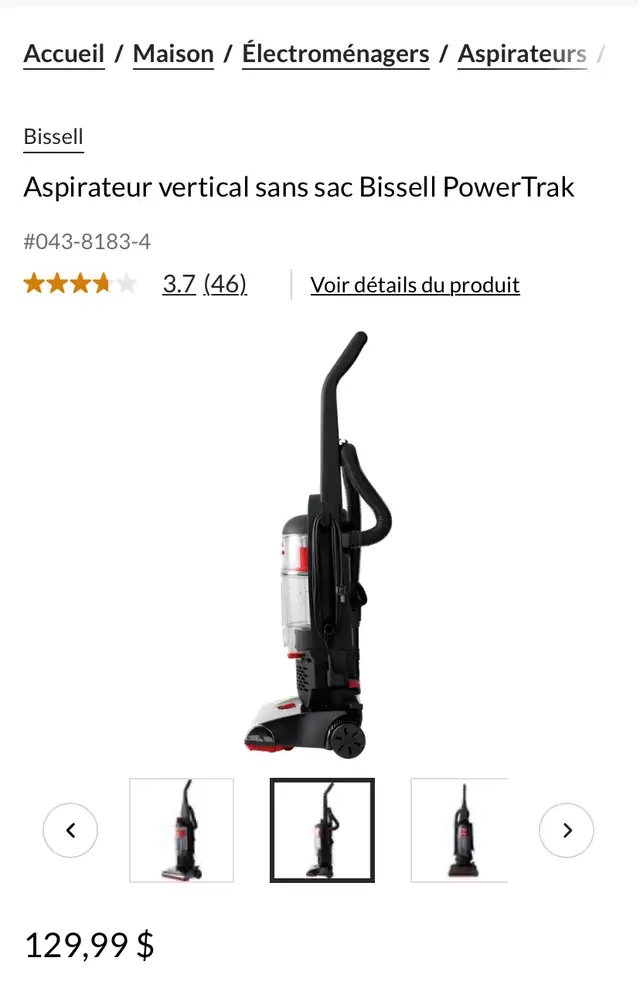640x1003 pixels.
Task: Go to the Maison breadcrumb
Action: (173, 54)
